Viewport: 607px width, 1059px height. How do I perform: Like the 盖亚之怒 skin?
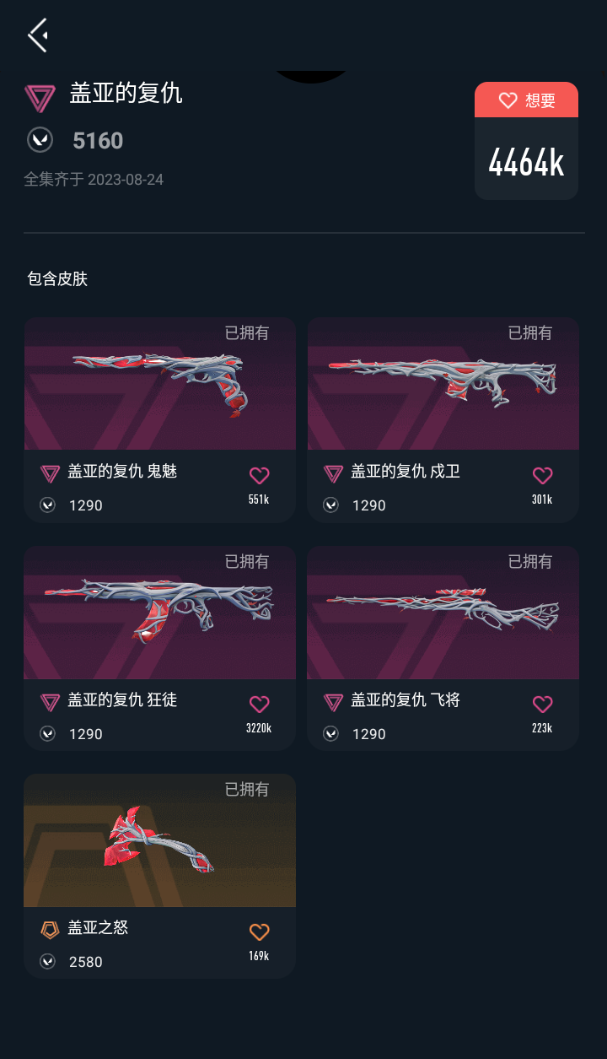(259, 932)
